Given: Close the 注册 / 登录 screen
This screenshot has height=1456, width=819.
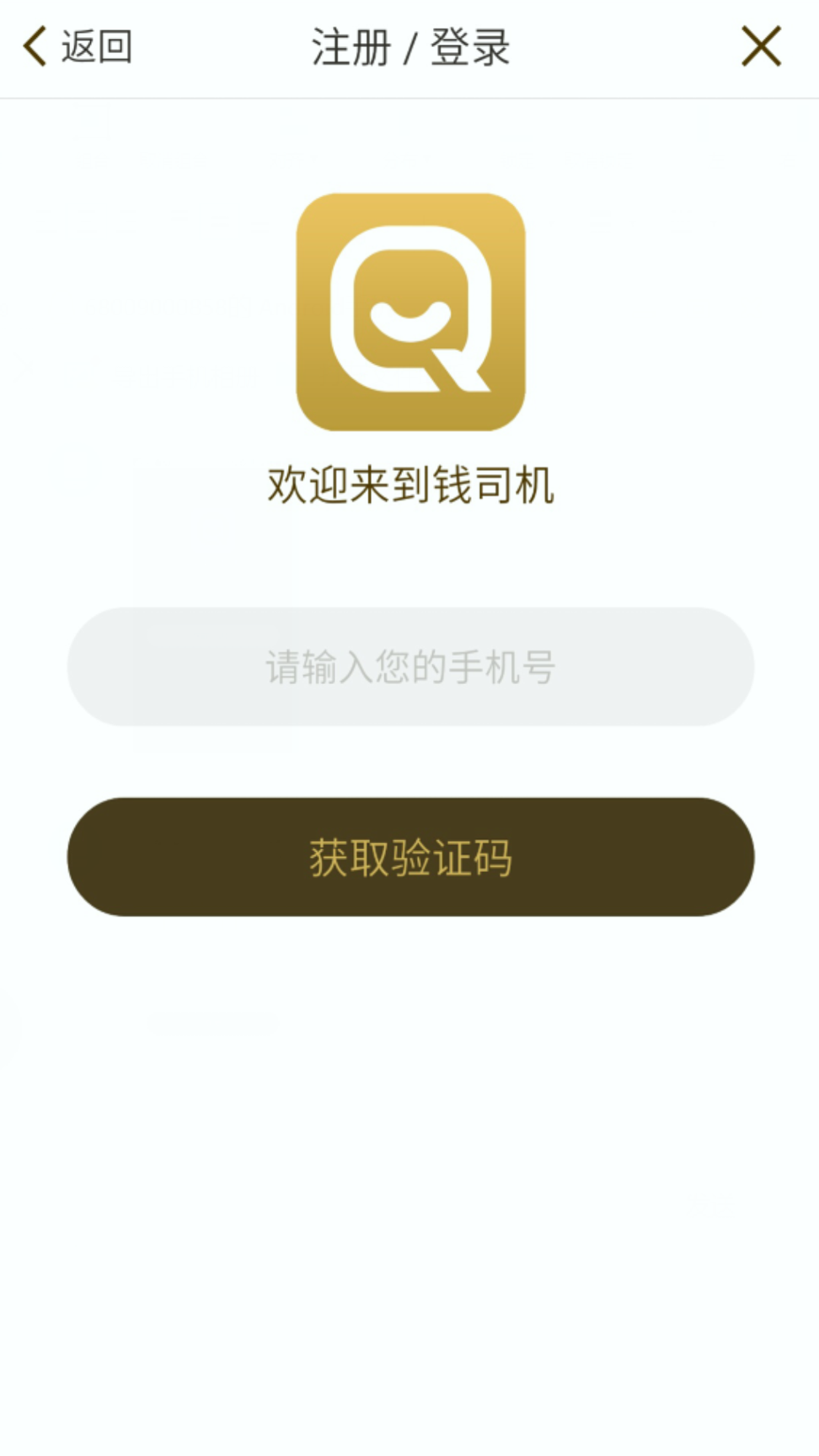Looking at the screenshot, I should tap(761, 46).
